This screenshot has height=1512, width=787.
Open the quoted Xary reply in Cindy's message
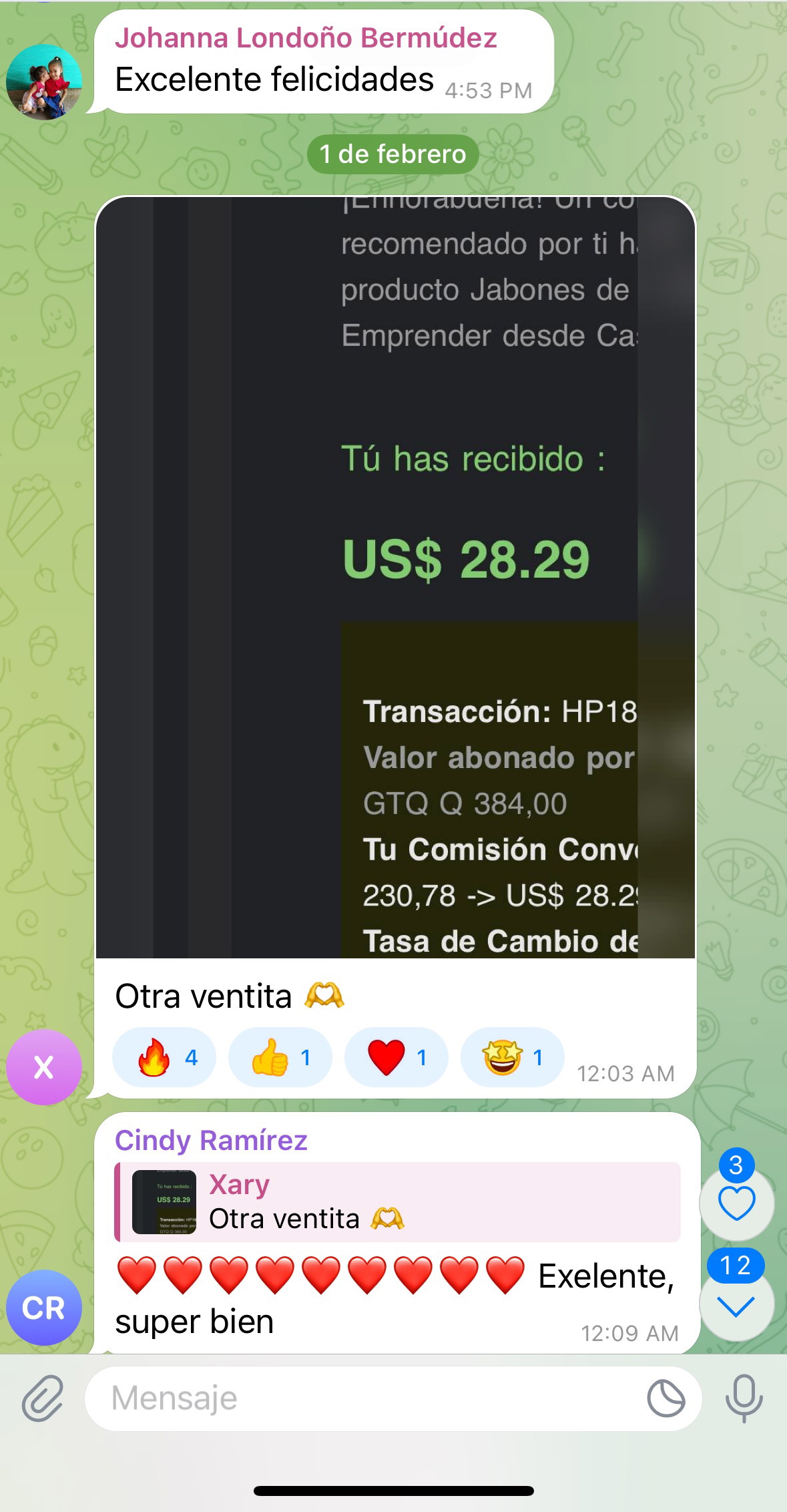[398, 1202]
